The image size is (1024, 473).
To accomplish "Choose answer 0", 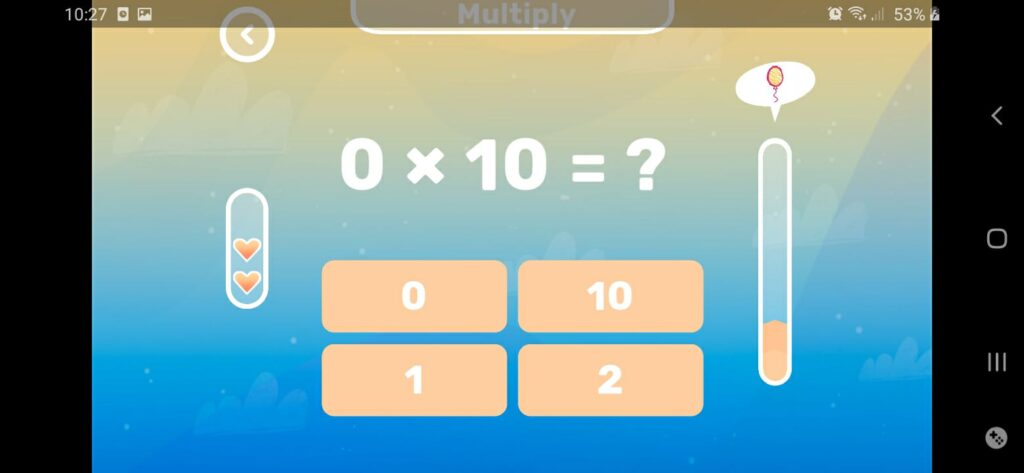I will [x=414, y=296].
